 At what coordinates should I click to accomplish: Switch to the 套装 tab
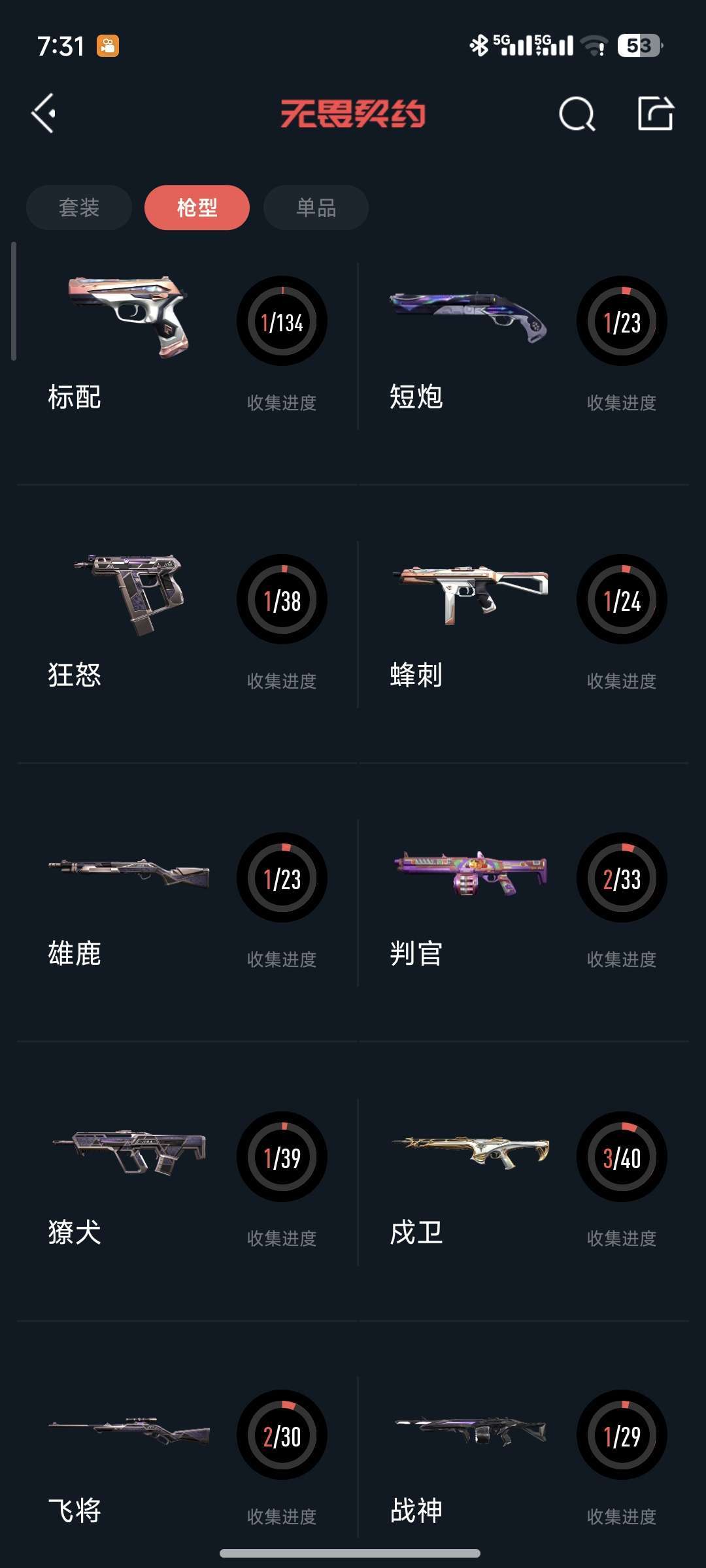[79, 208]
